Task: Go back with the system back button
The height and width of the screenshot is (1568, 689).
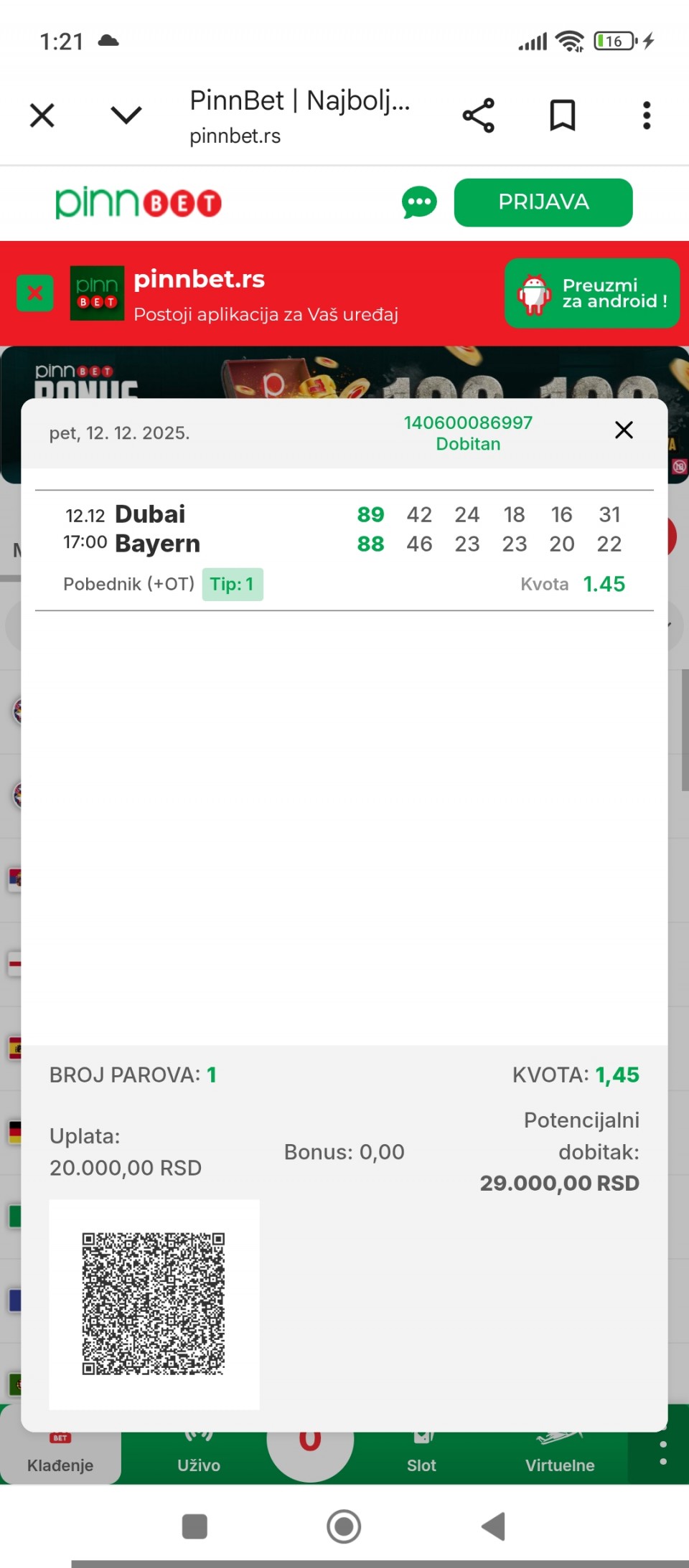Action: point(494,1526)
